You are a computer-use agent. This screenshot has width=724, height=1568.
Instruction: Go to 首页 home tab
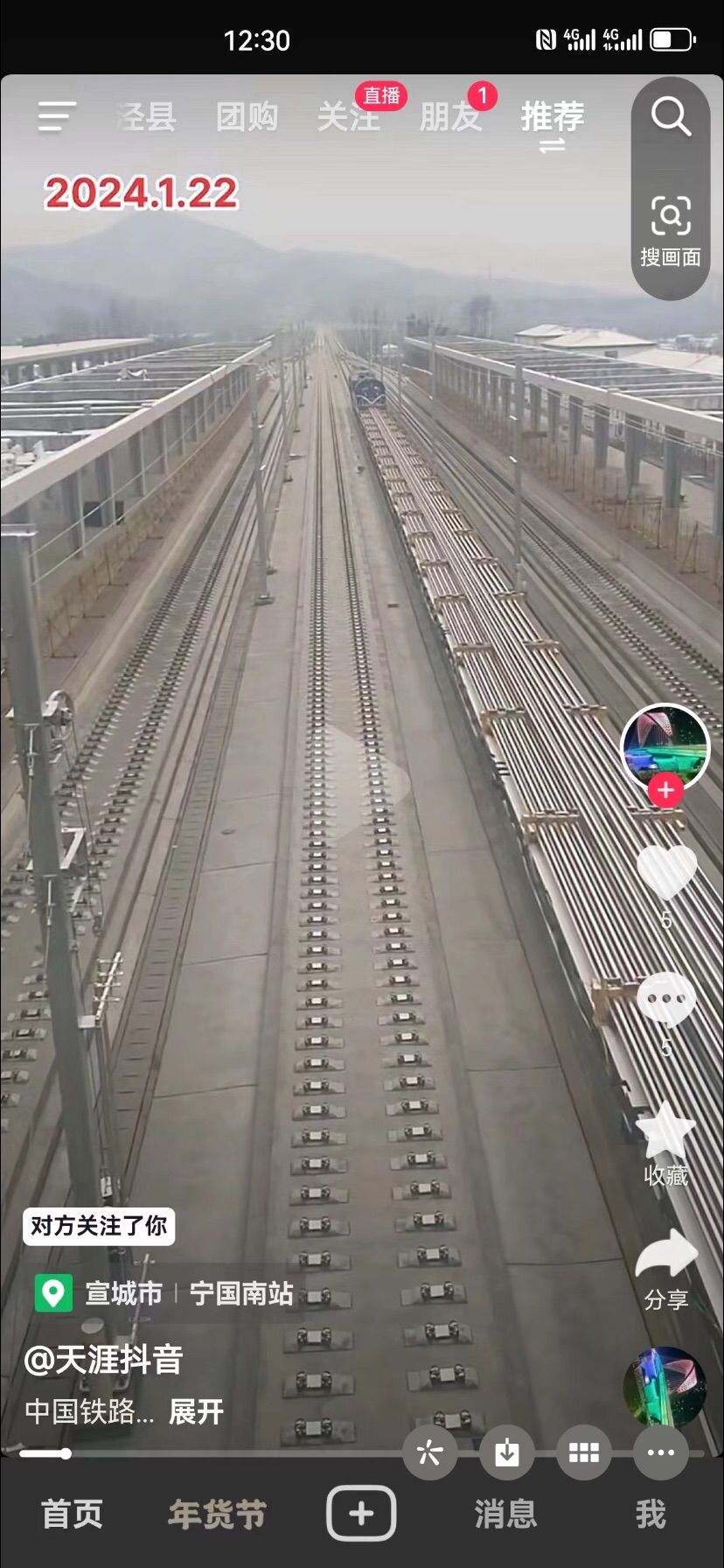(x=72, y=1514)
